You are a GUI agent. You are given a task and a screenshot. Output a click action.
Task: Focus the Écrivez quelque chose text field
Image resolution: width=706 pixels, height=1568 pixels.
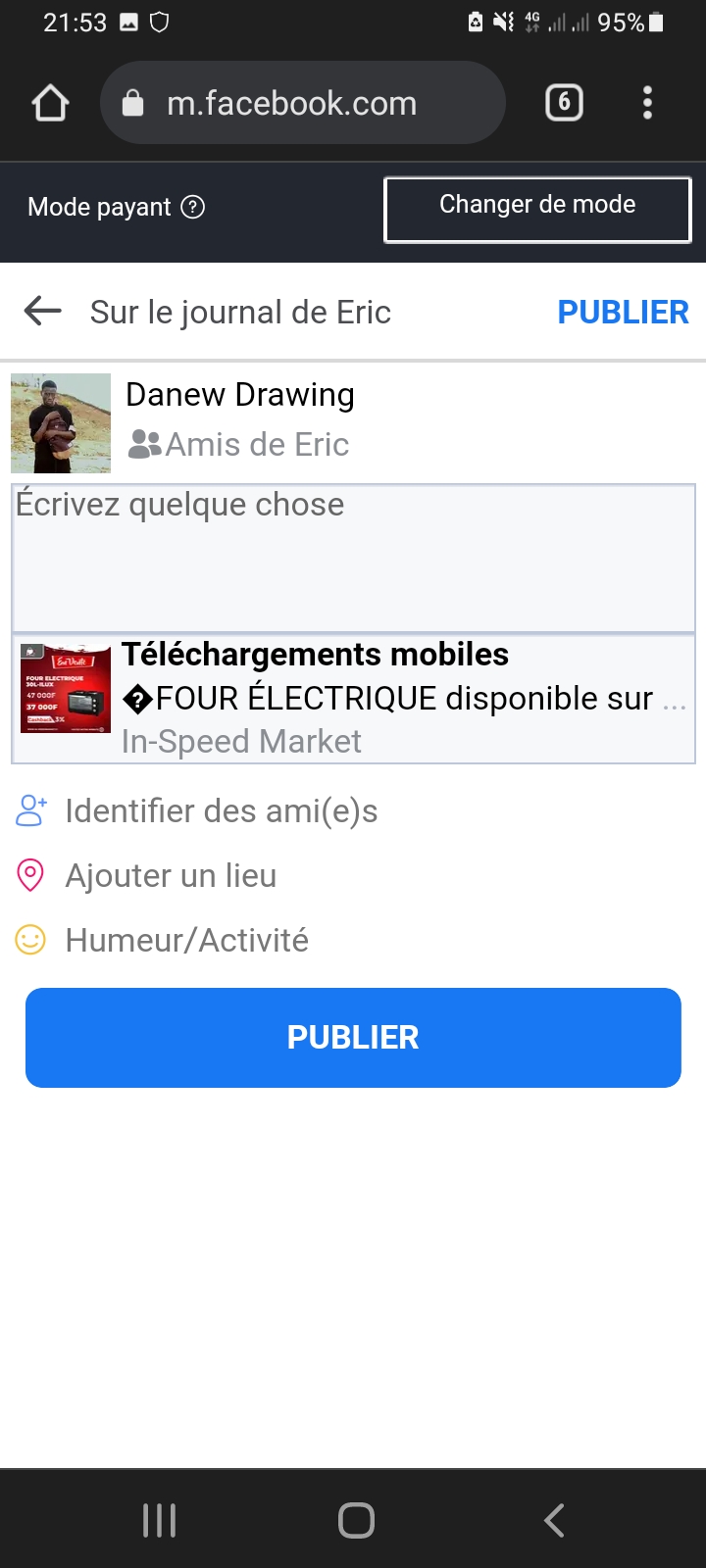(353, 558)
